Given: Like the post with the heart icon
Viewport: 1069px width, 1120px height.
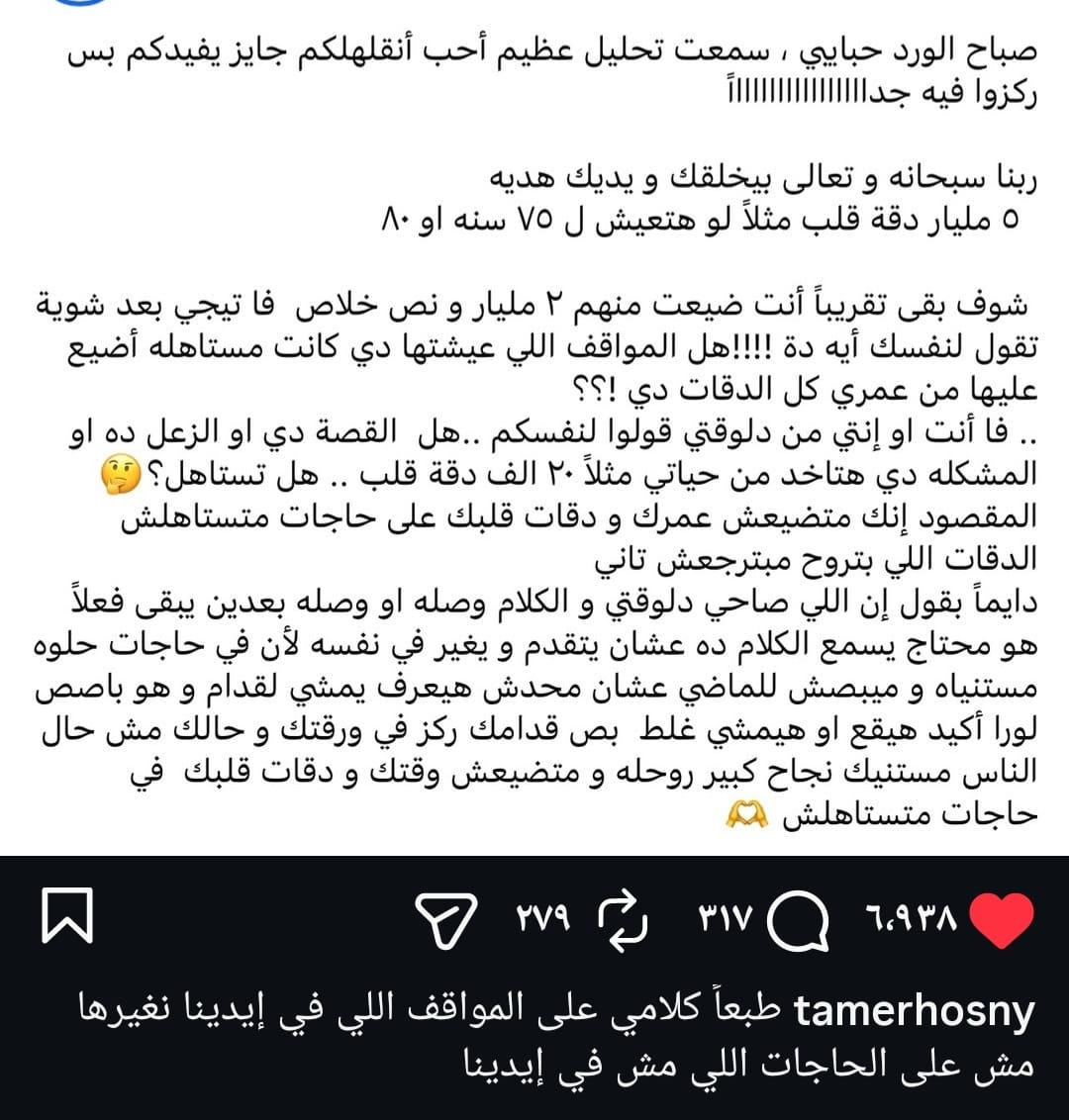Looking at the screenshot, I should tap(1002, 918).
